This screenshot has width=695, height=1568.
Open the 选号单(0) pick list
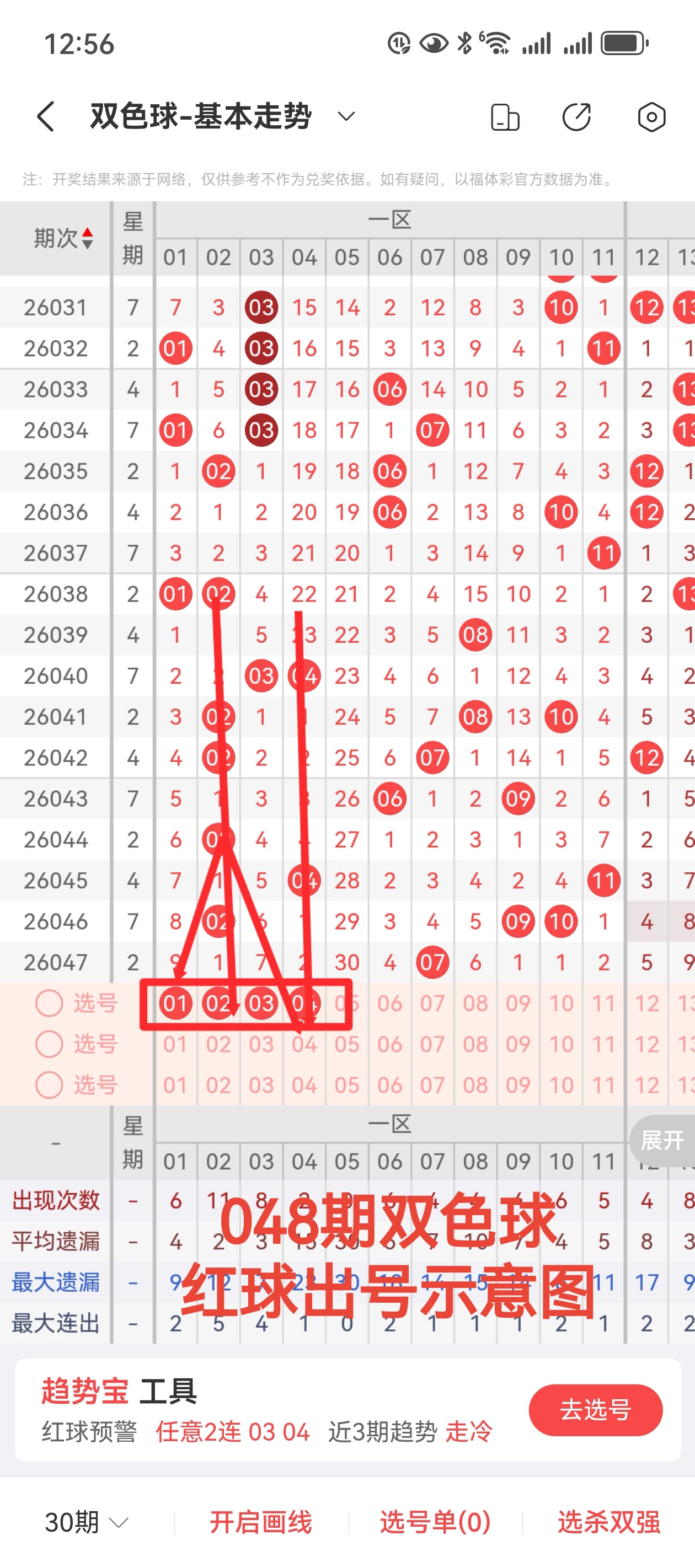click(x=435, y=1522)
